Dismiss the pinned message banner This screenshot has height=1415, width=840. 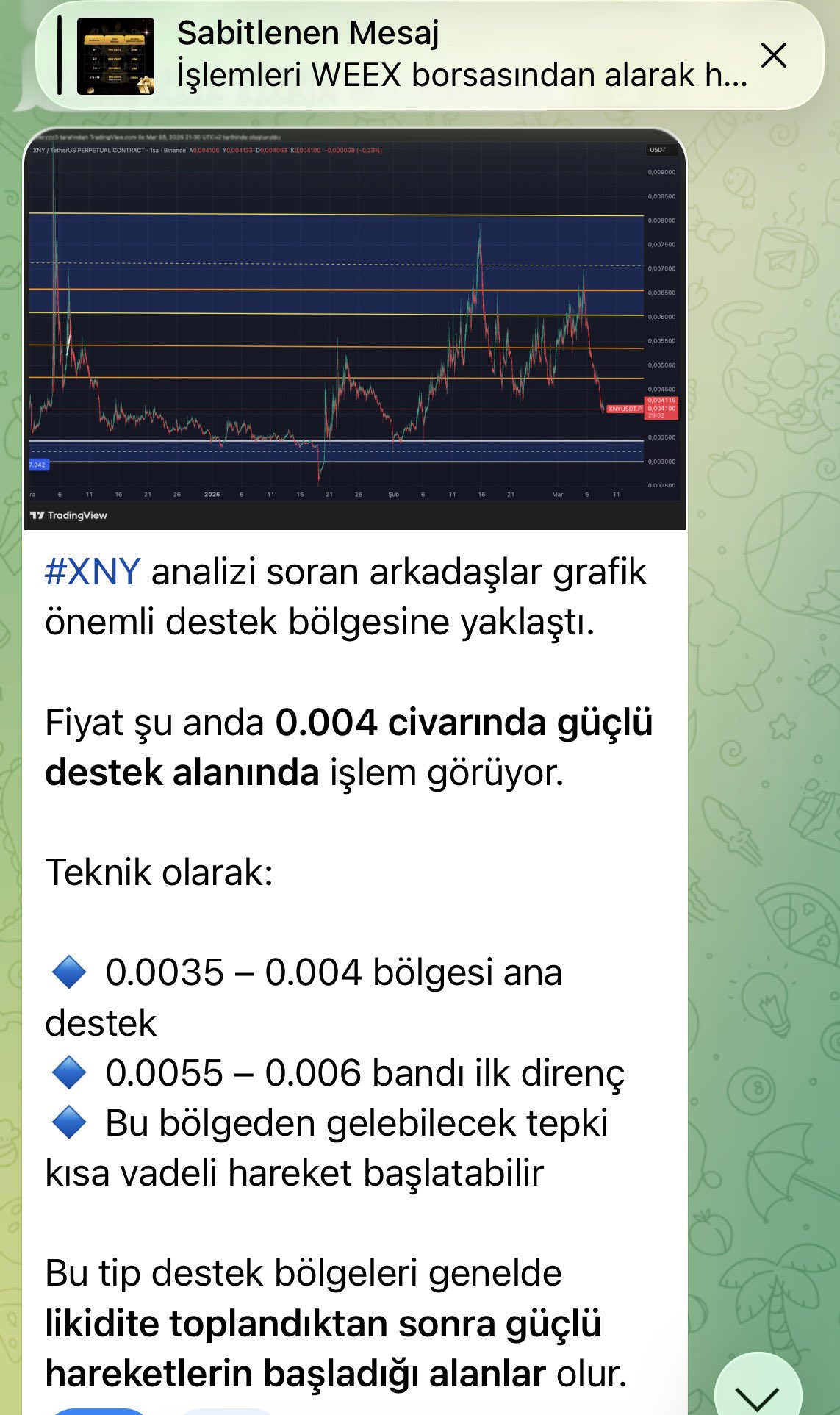click(x=773, y=55)
